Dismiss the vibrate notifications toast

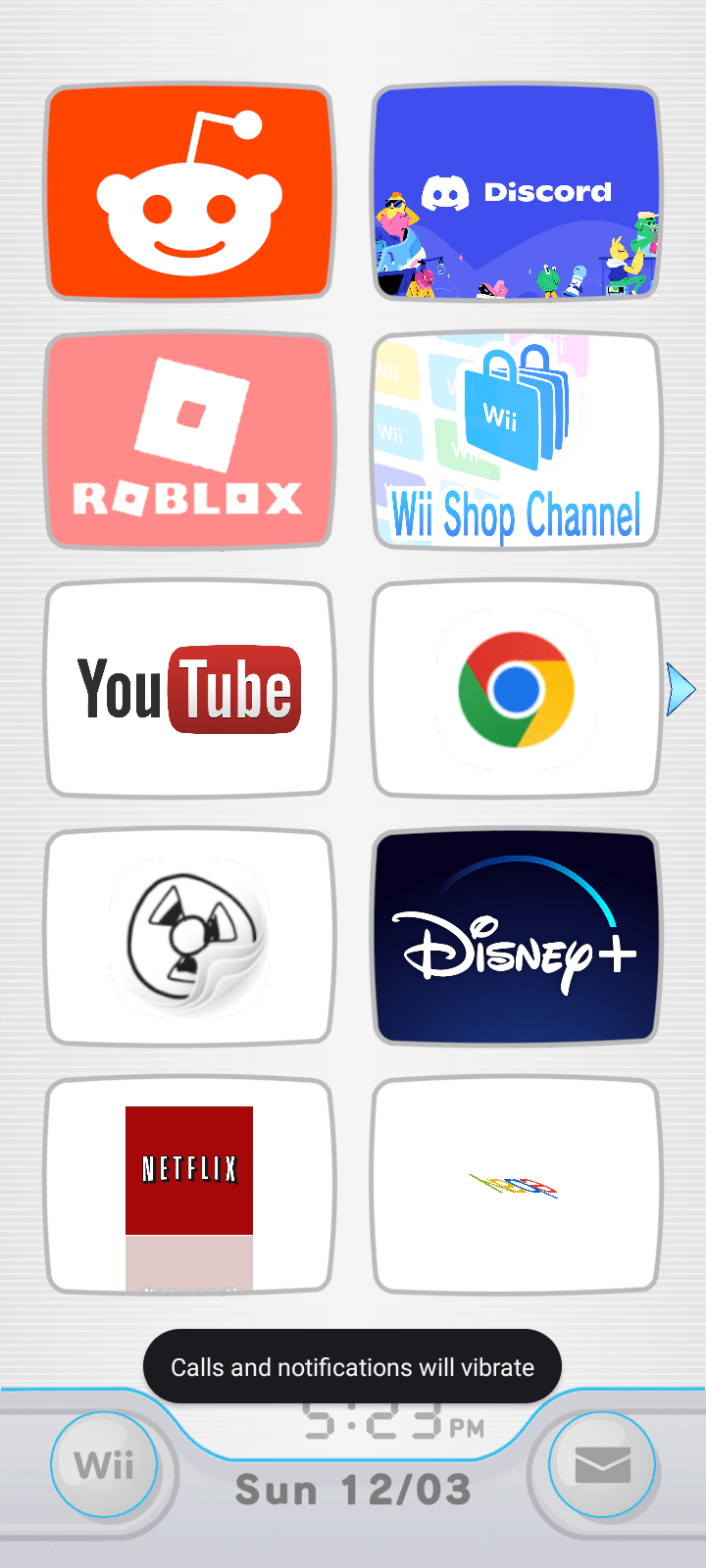click(x=352, y=1365)
